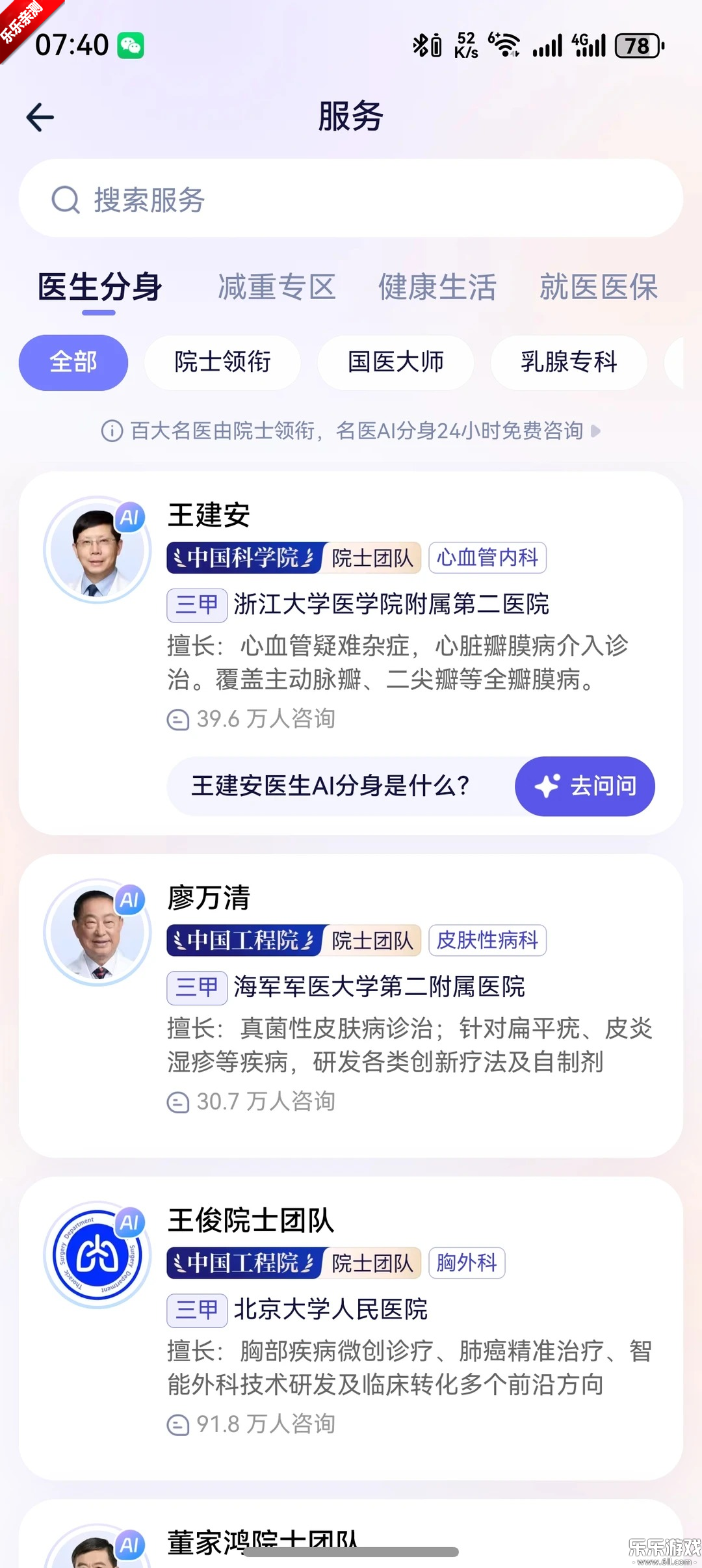Apply the 乳腺专科 filter chip
Image resolution: width=702 pixels, height=1568 pixels.
(569, 362)
